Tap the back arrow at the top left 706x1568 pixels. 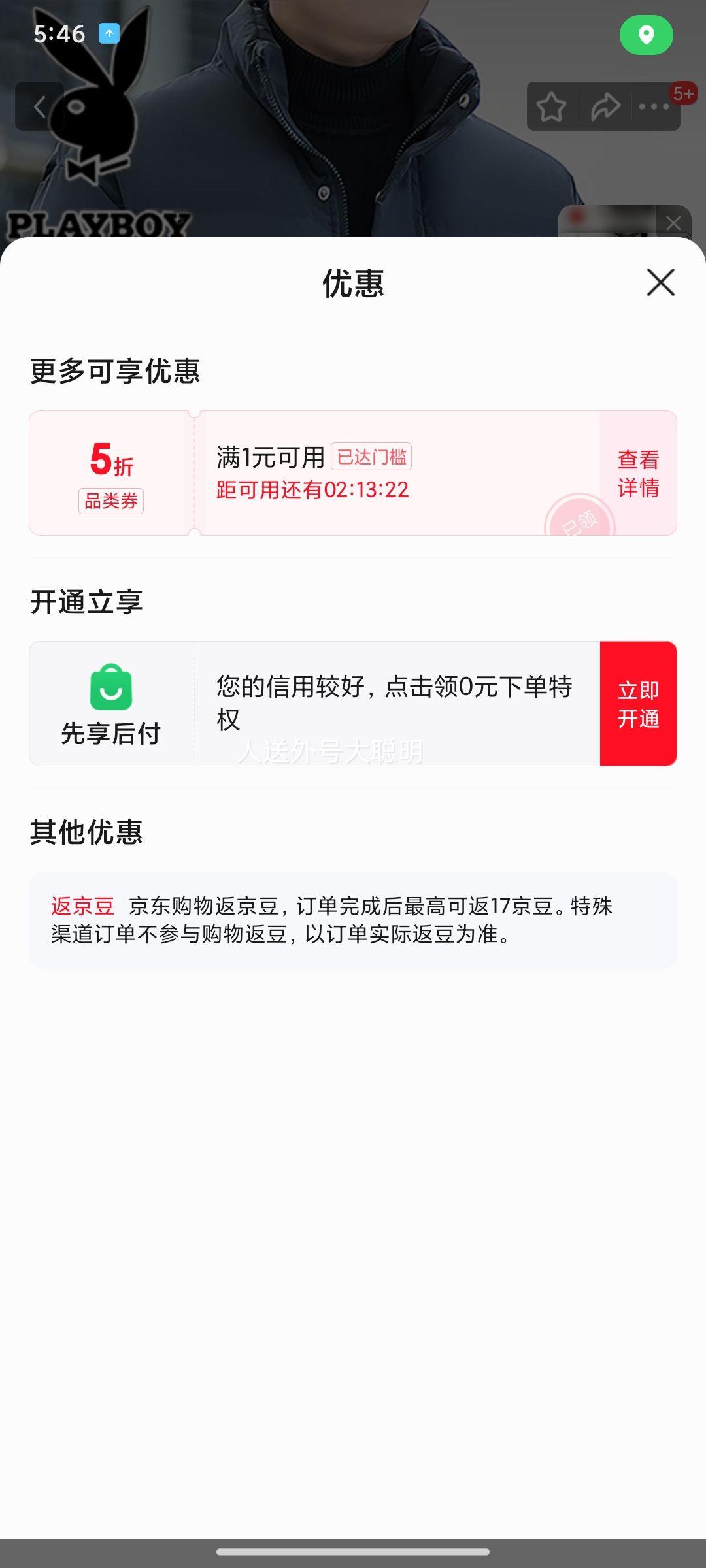(41, 106)
